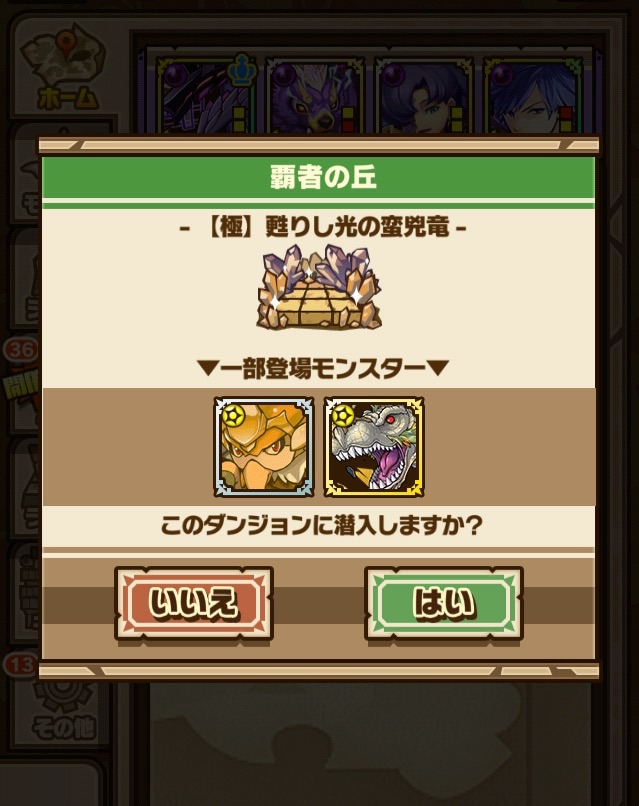
Task: View the golden armored monster icon
Action: coord(263,447)
